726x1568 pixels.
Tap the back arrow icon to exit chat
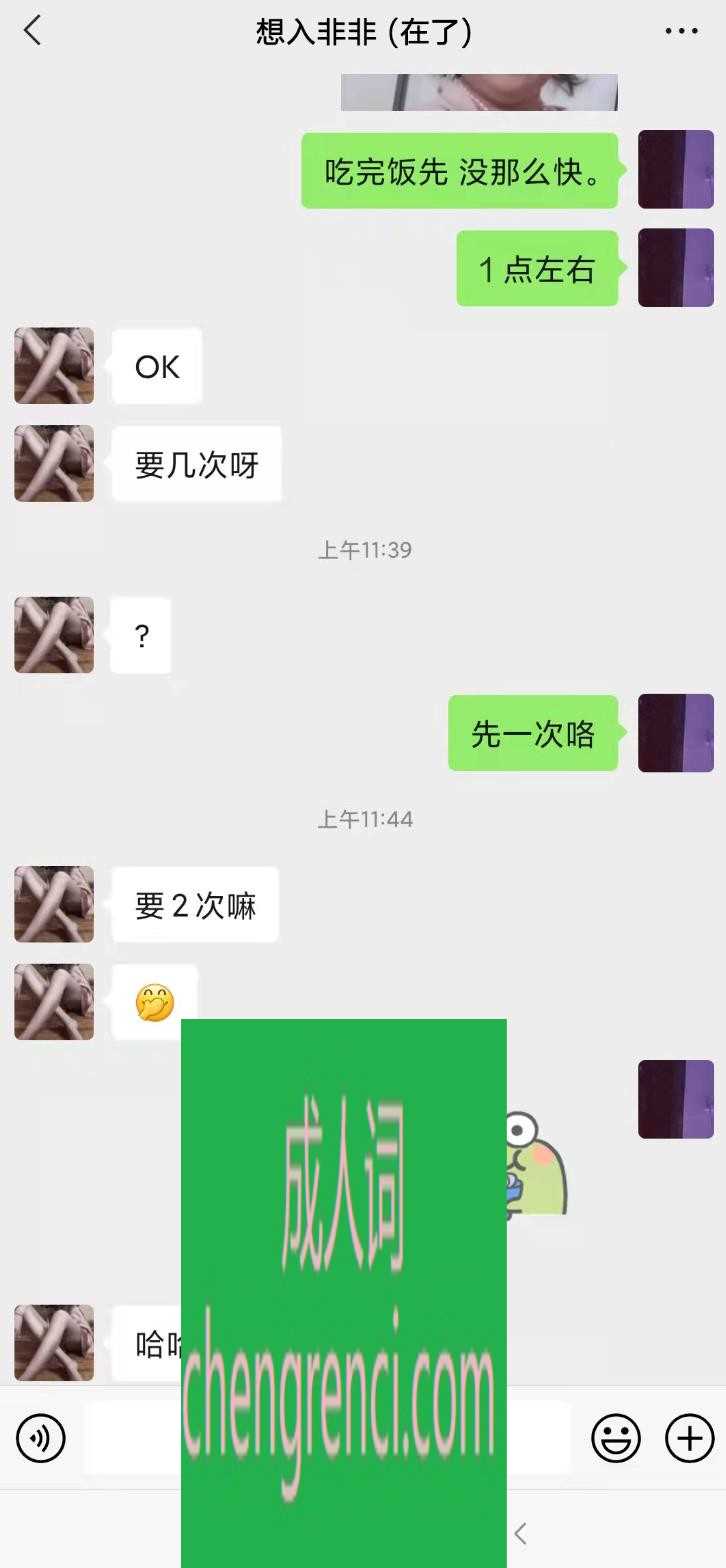[33, 33]
